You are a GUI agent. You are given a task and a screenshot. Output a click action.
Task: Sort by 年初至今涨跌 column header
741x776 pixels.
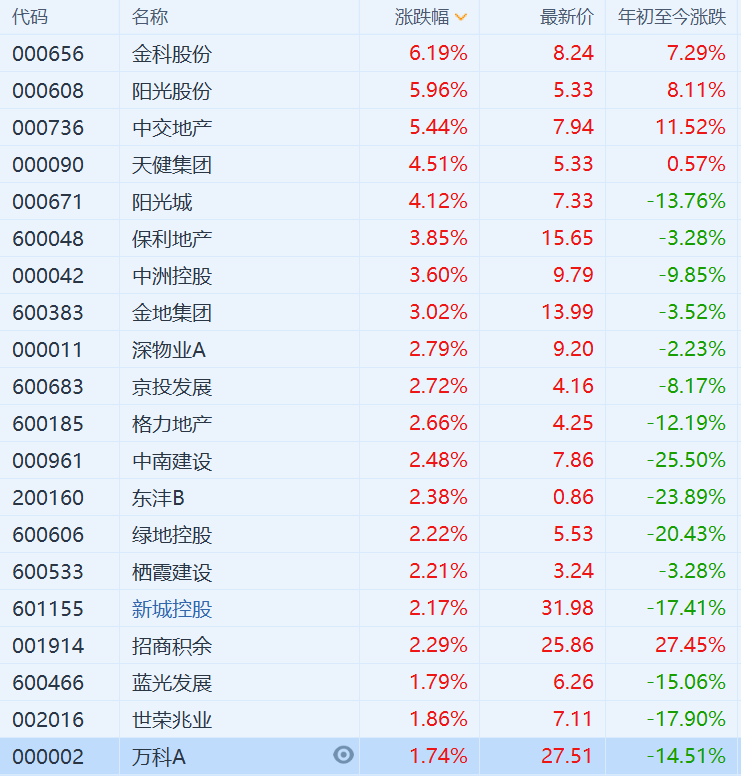671,17
